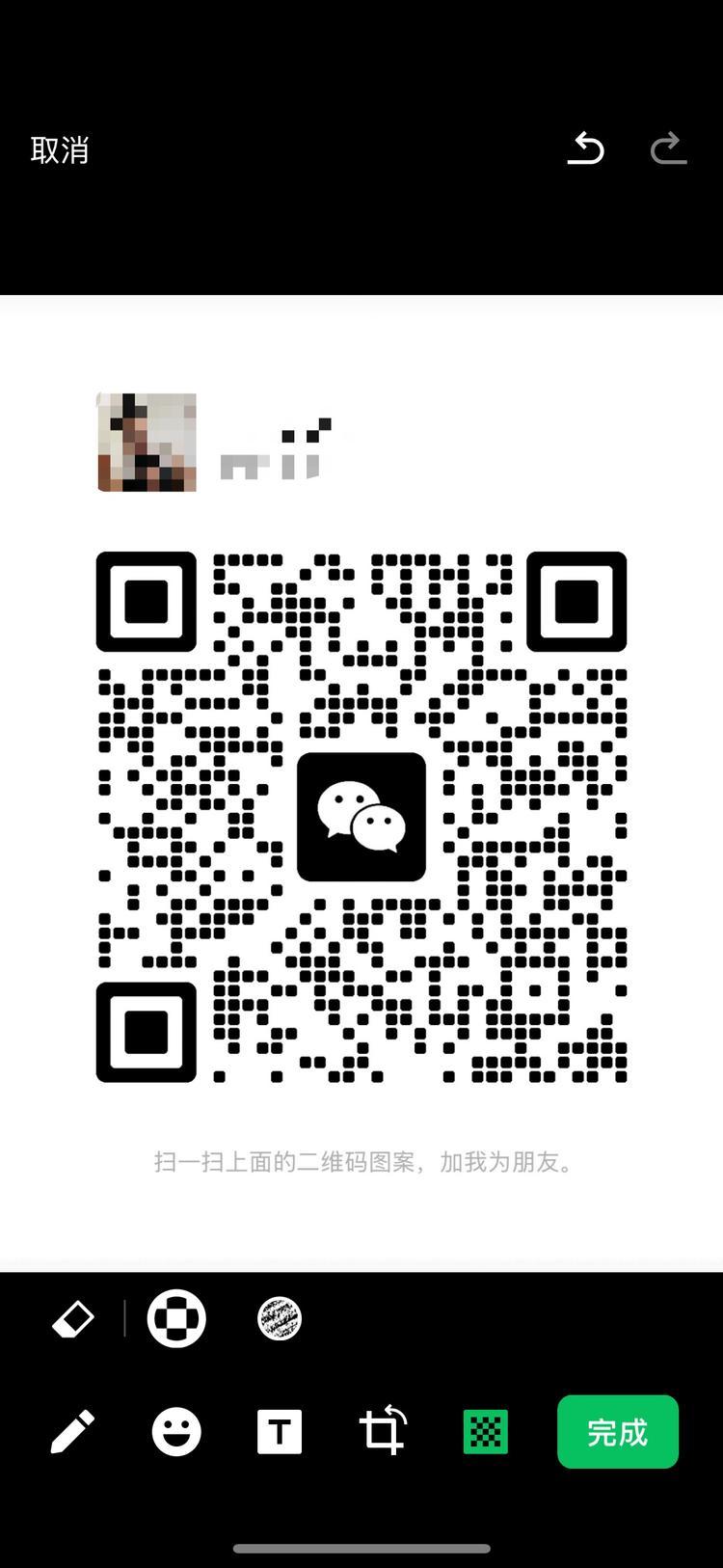This screenshot has height=1568, width=723.
Task: Select the pencil drawing tool
Action: [x=73, y=1431]
